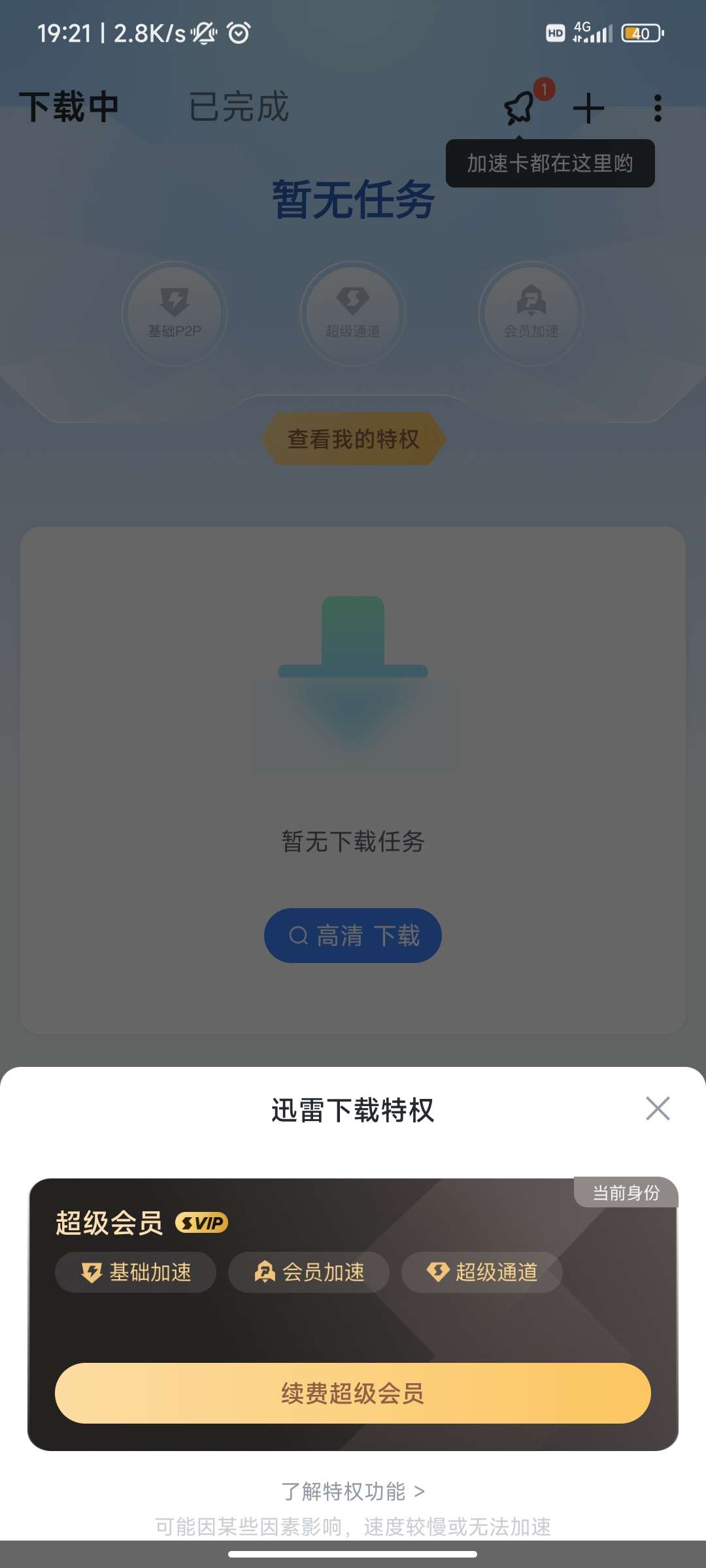Tap the 续费超级会员 renew button
The height and width of the screenshot is (1568, 706).
click(x=353, y=1394)
